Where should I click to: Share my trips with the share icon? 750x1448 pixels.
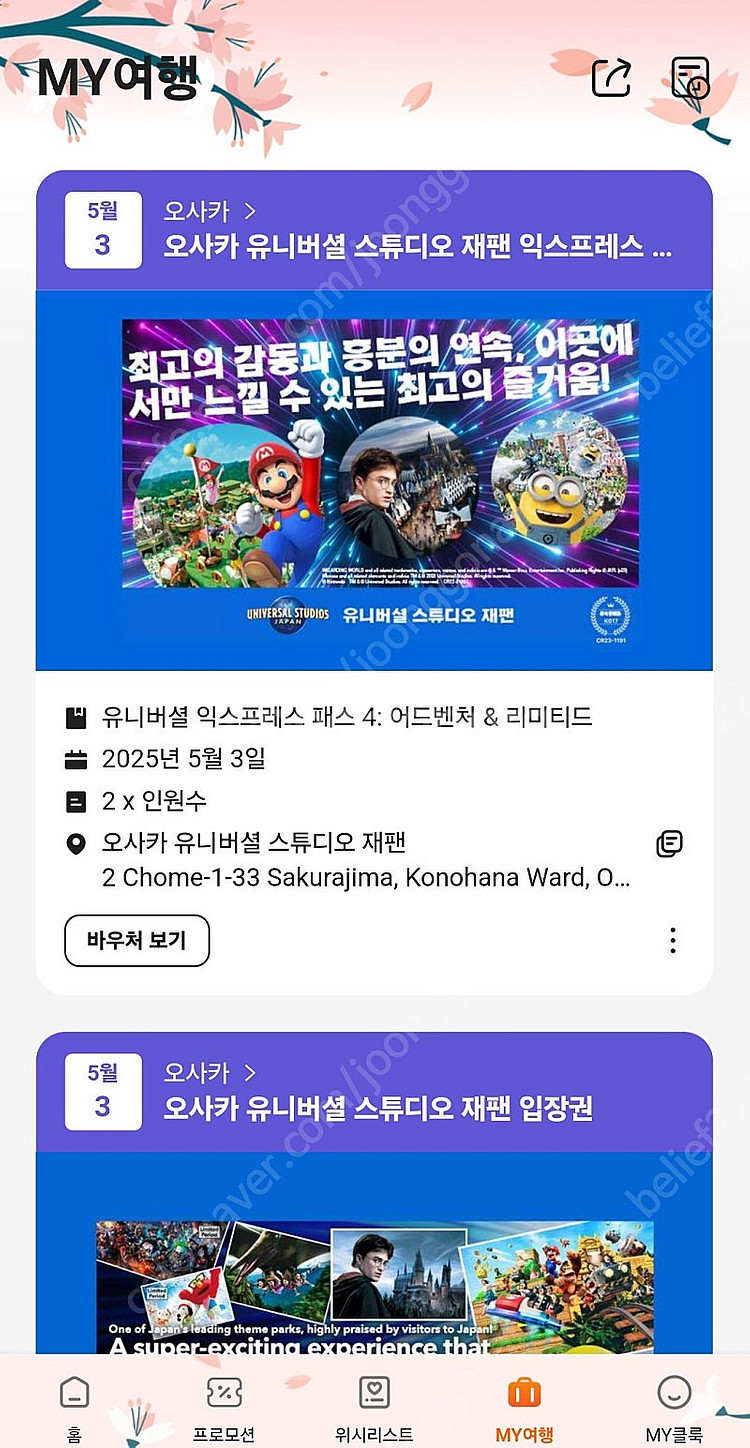tap(611, 77)
